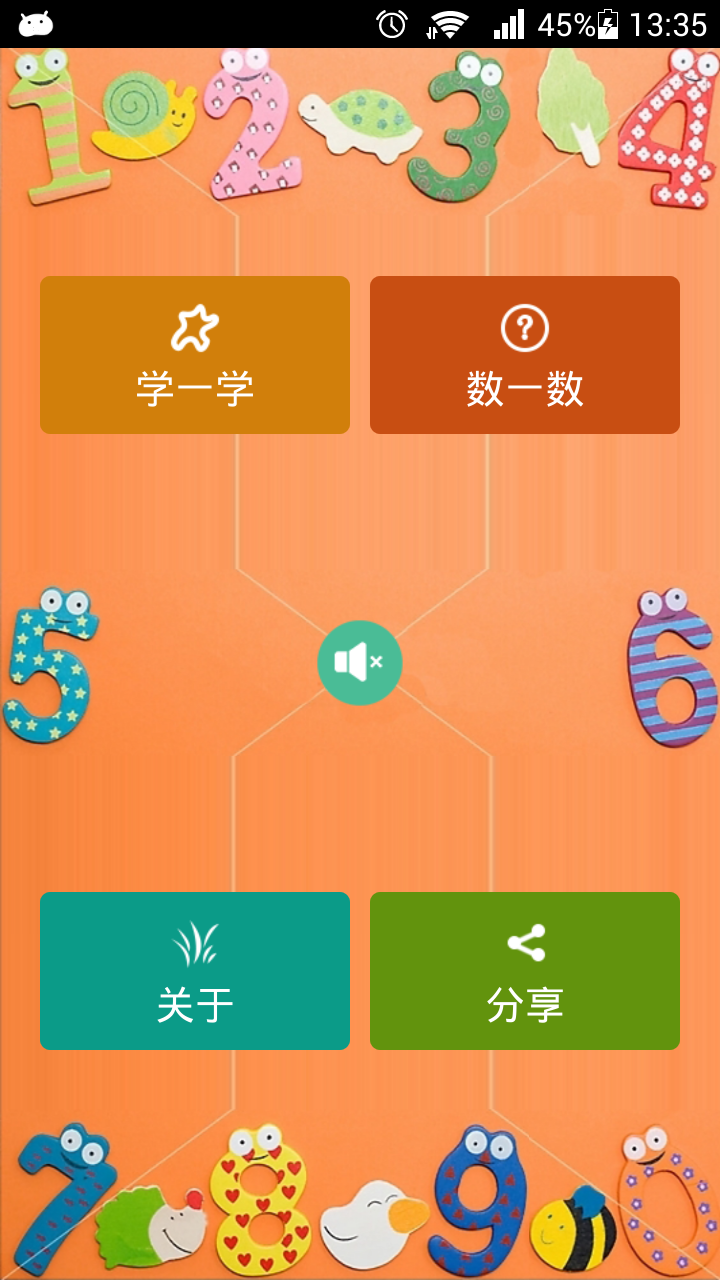
Task: Tap the 分享 share button
Action: pos(525,970)
